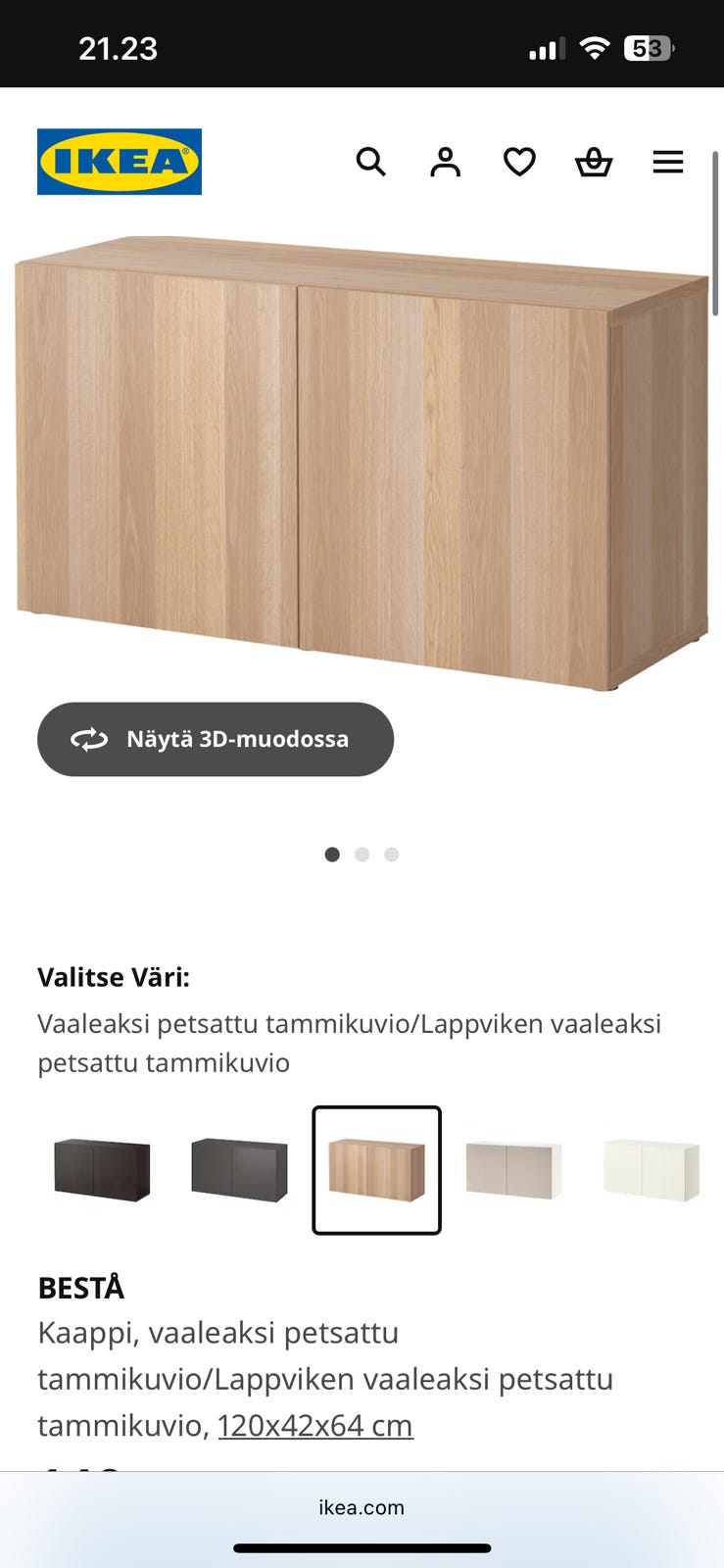Screen dimensions: 724x1568
Task: Open the 120x42x64 cm dimensions link
Action: 314,1425
